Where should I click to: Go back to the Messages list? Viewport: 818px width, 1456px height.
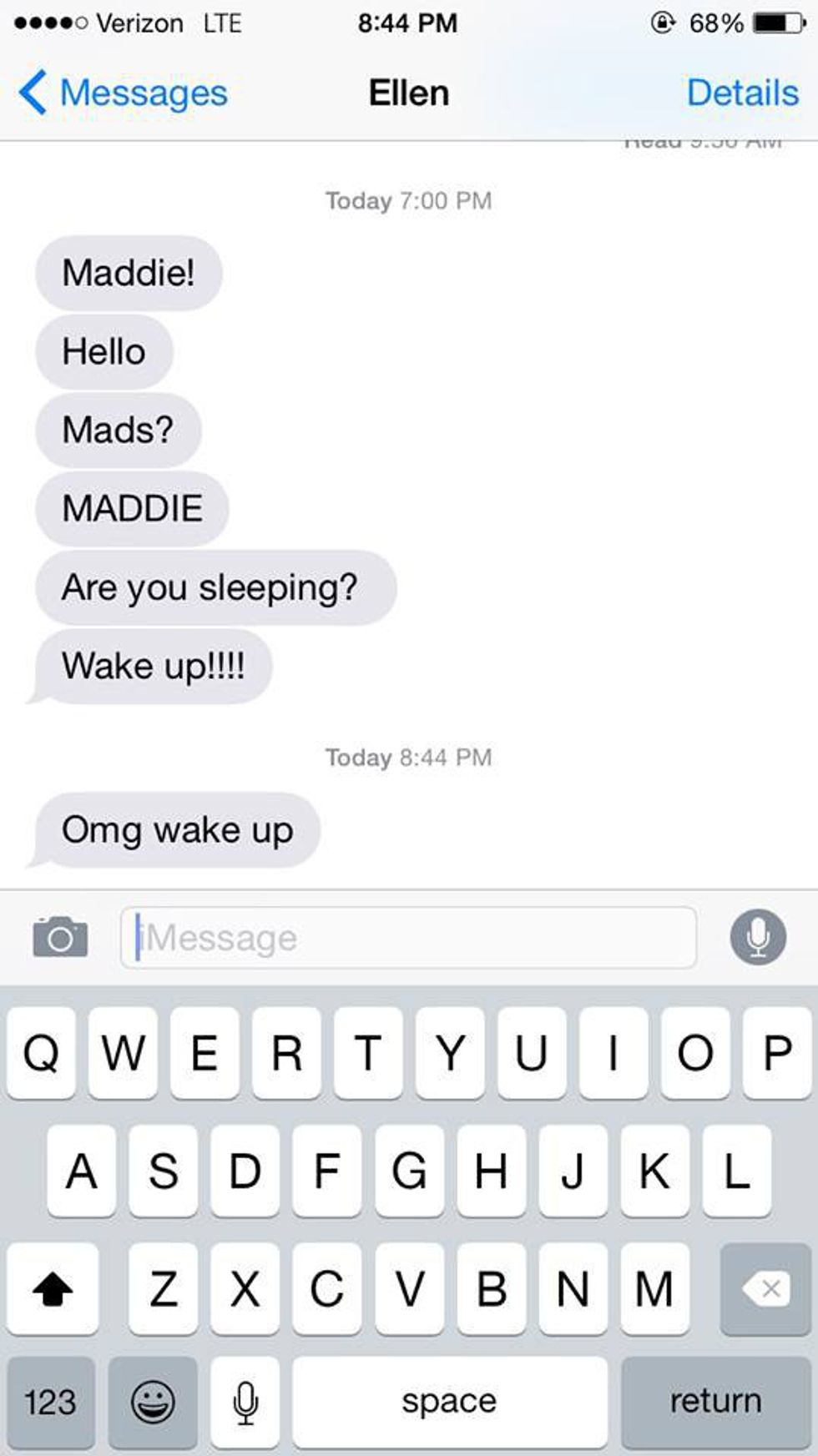123,93
